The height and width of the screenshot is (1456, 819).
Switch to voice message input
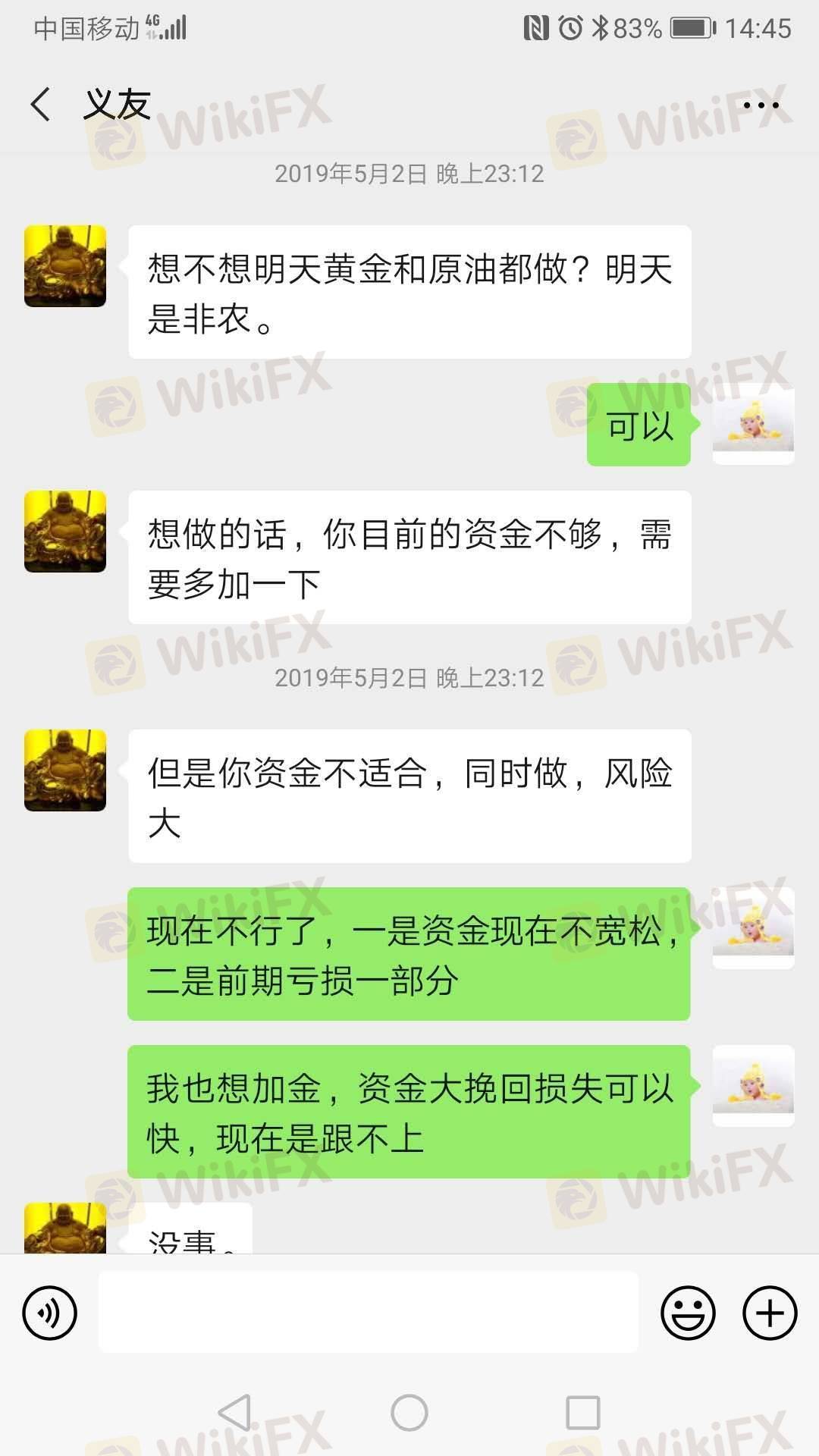[x=50, y=1313]
